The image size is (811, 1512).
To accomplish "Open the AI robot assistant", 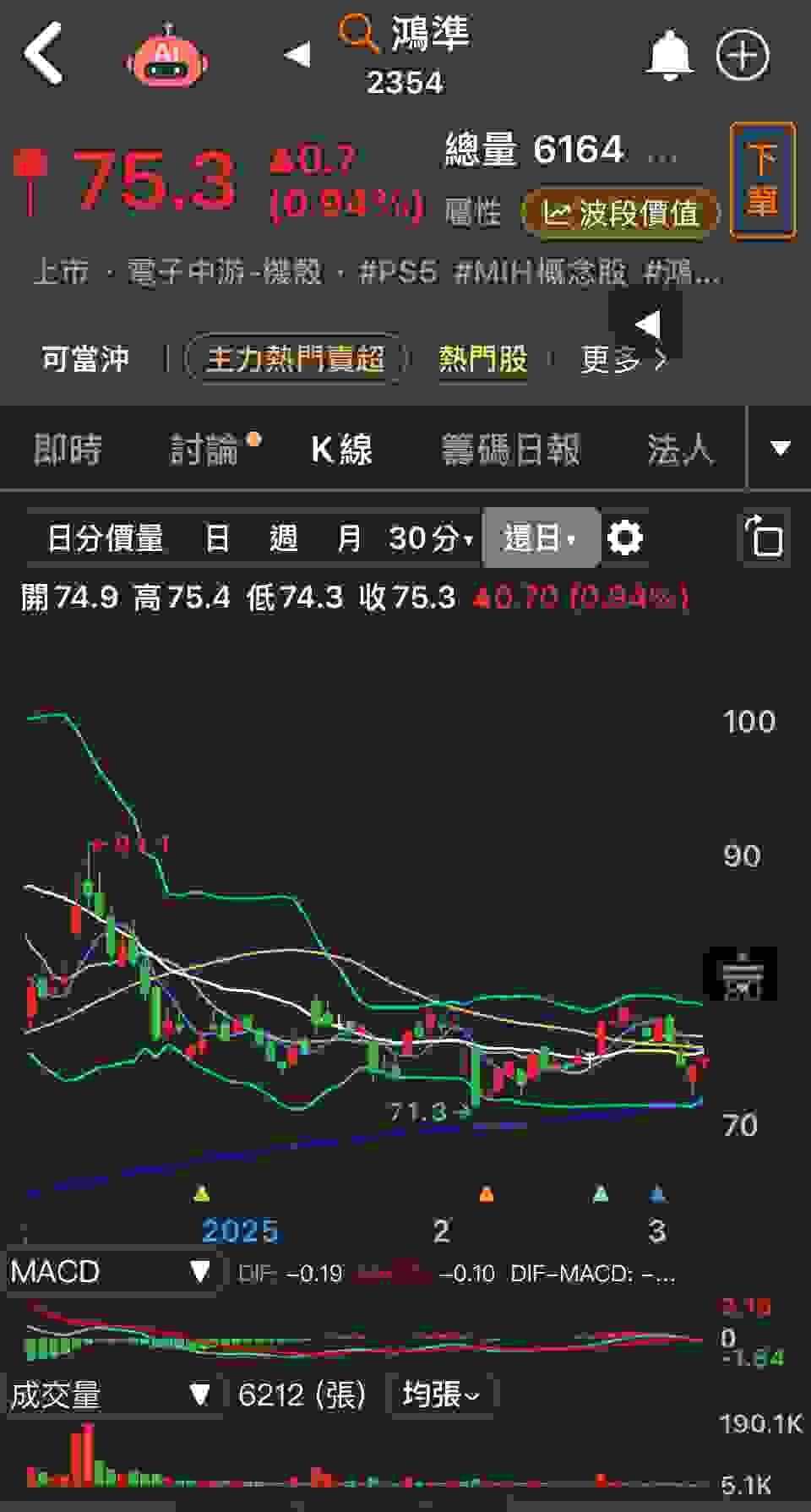I will pos(167,56).
